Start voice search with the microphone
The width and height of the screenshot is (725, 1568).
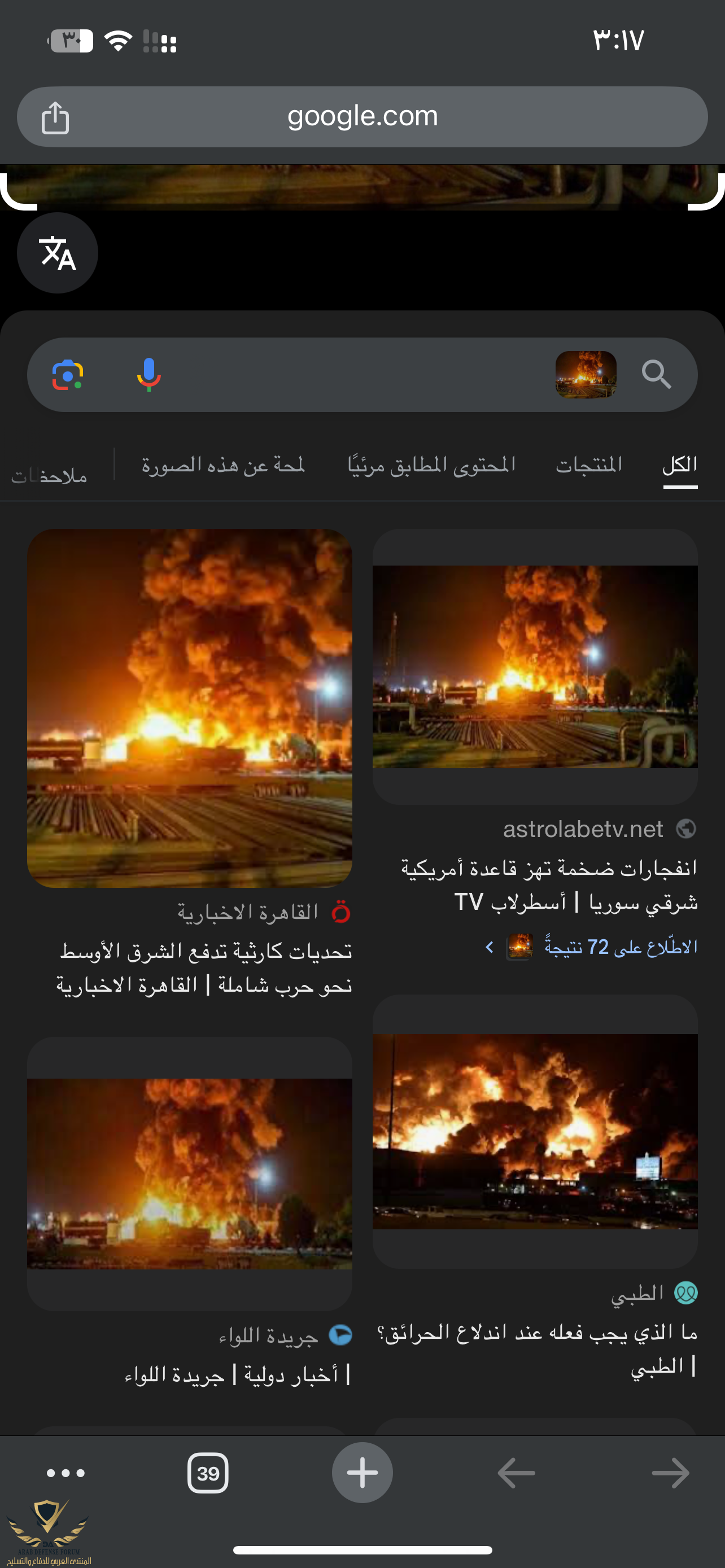coord(149,374)
